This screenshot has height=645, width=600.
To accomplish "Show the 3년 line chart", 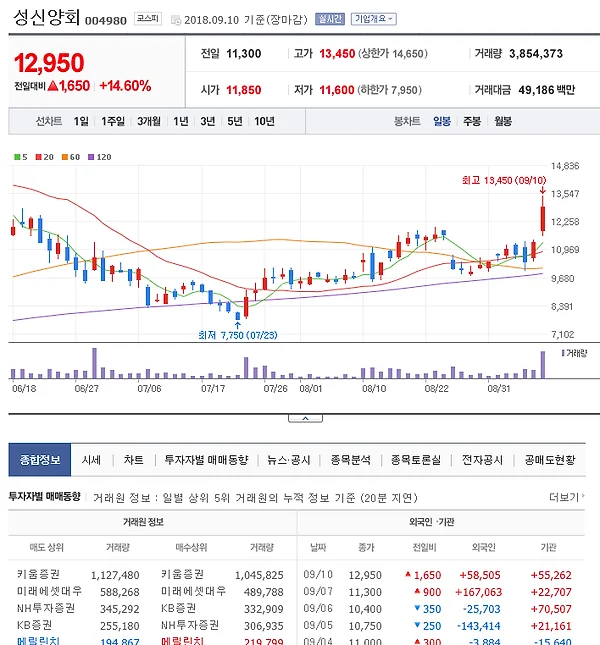I will point(208,121).
